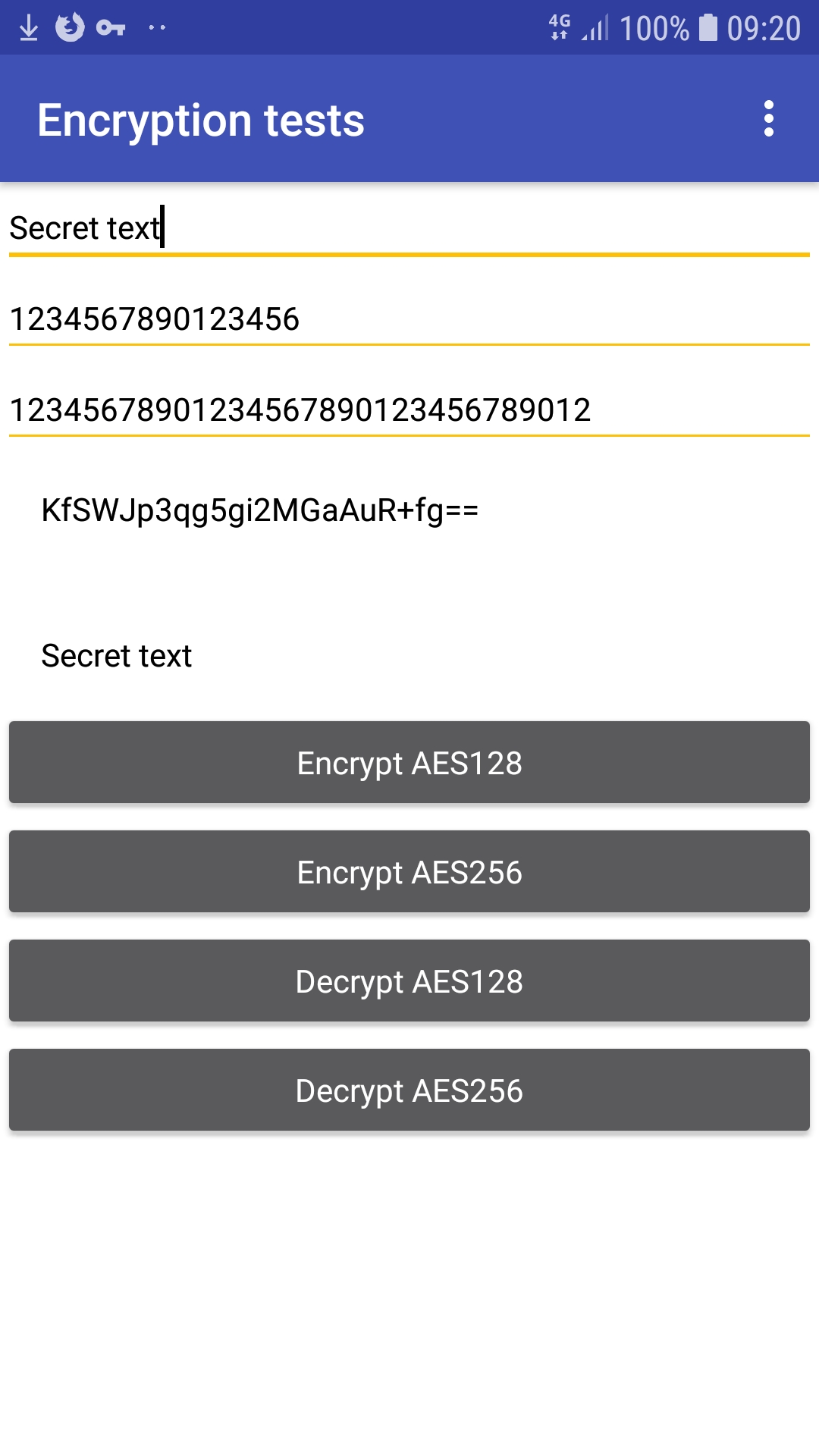Tap Encrypt AES128 button

click(409, 762)
